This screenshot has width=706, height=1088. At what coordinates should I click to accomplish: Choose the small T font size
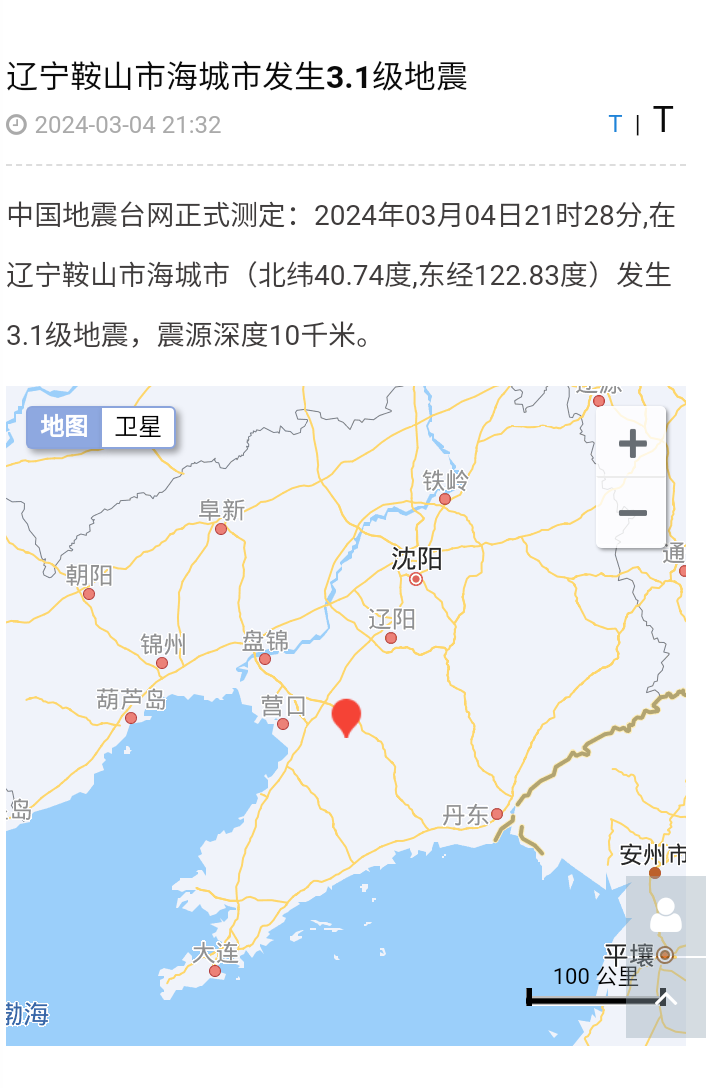point(615,124)
